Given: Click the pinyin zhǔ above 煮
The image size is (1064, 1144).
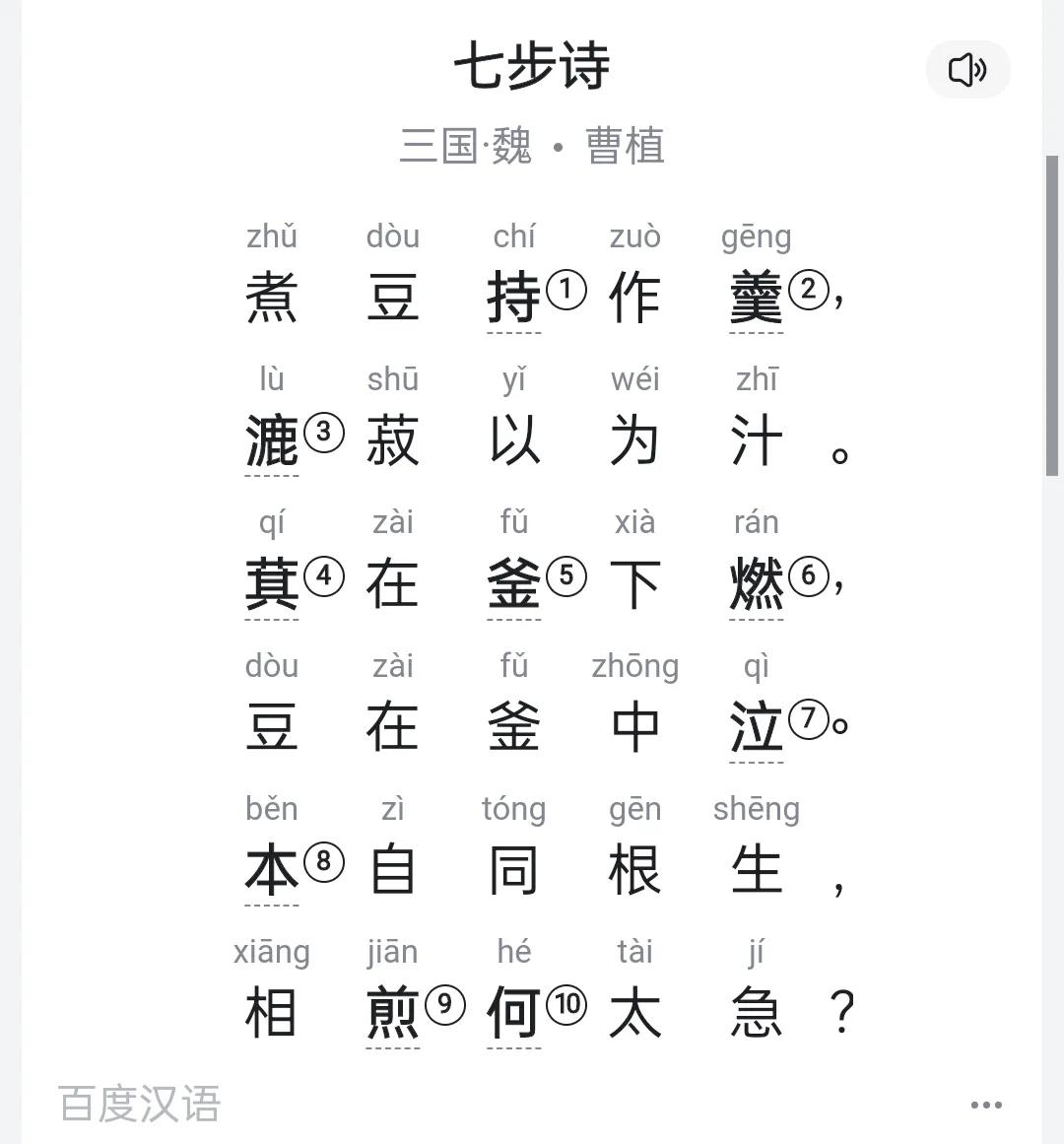Looking at the screenshot, I should coord(272,236).
